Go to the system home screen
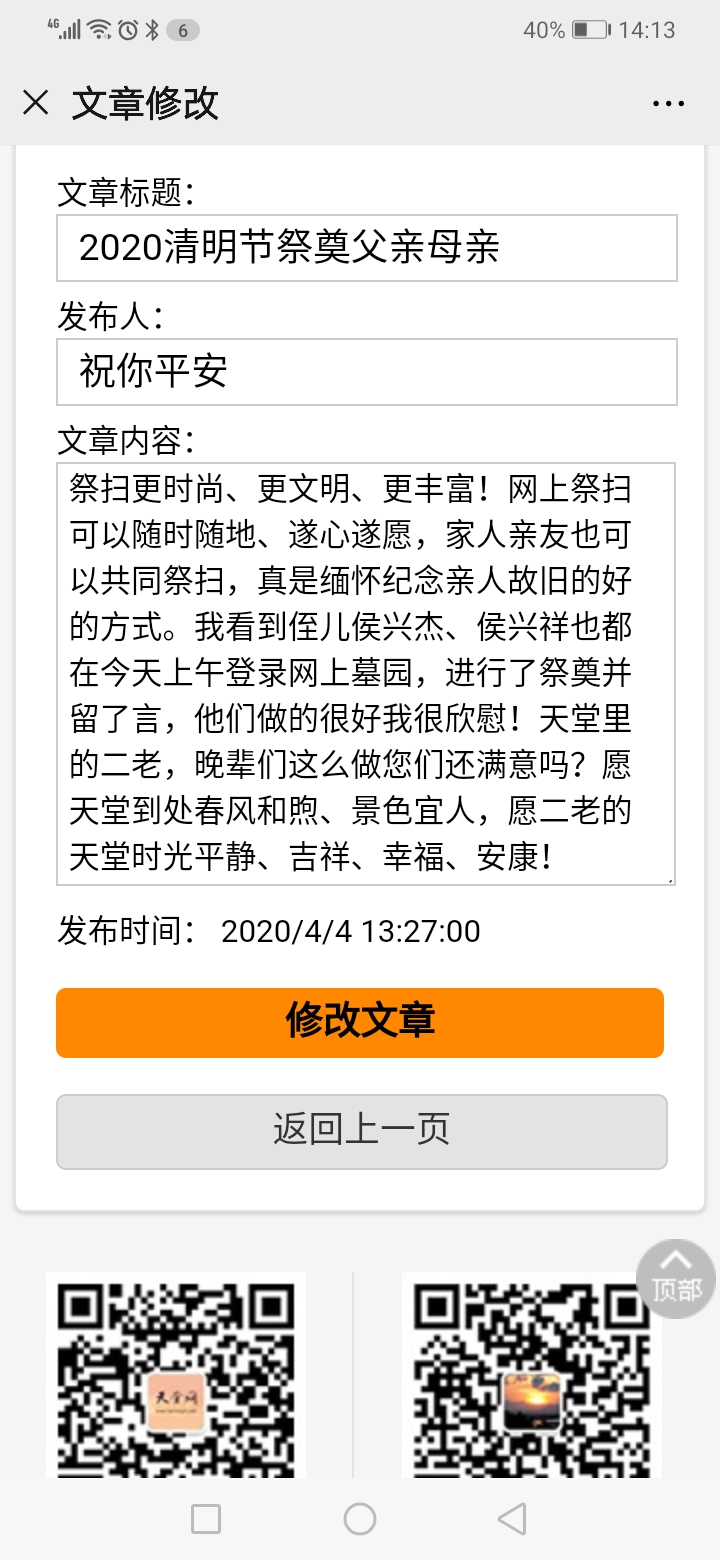720x1560 pixels. click(360, 1519)
